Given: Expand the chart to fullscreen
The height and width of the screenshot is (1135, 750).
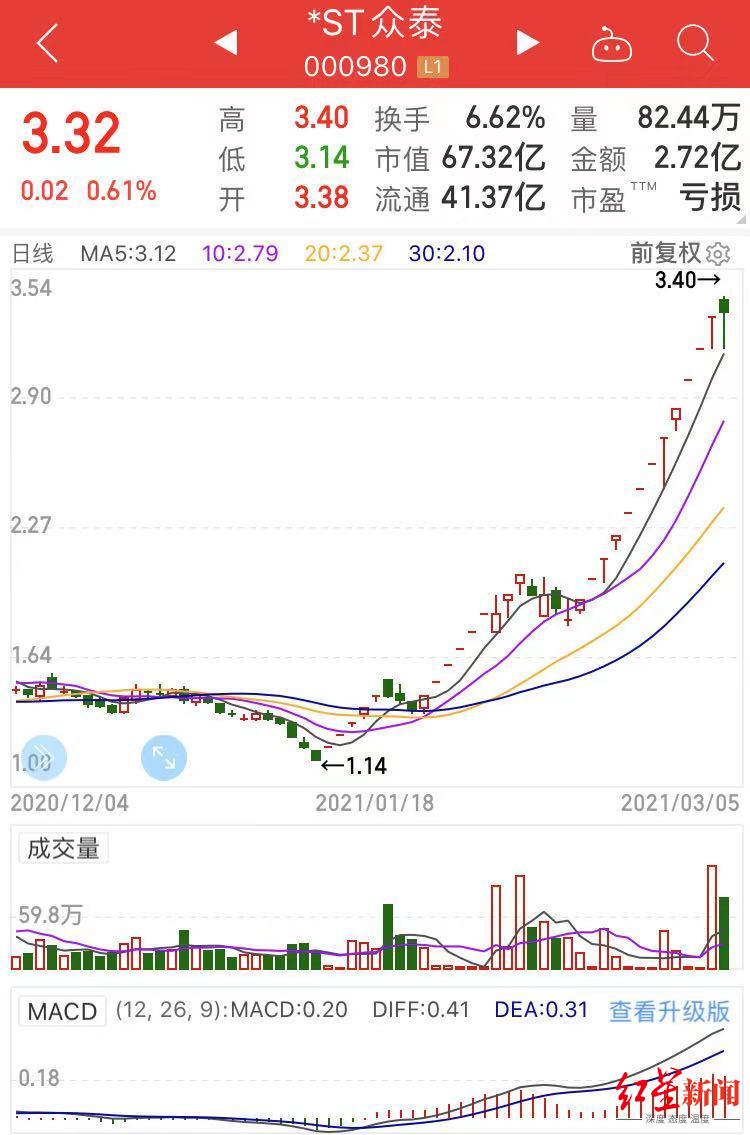Looking at the screenshot, I should 164,758.
